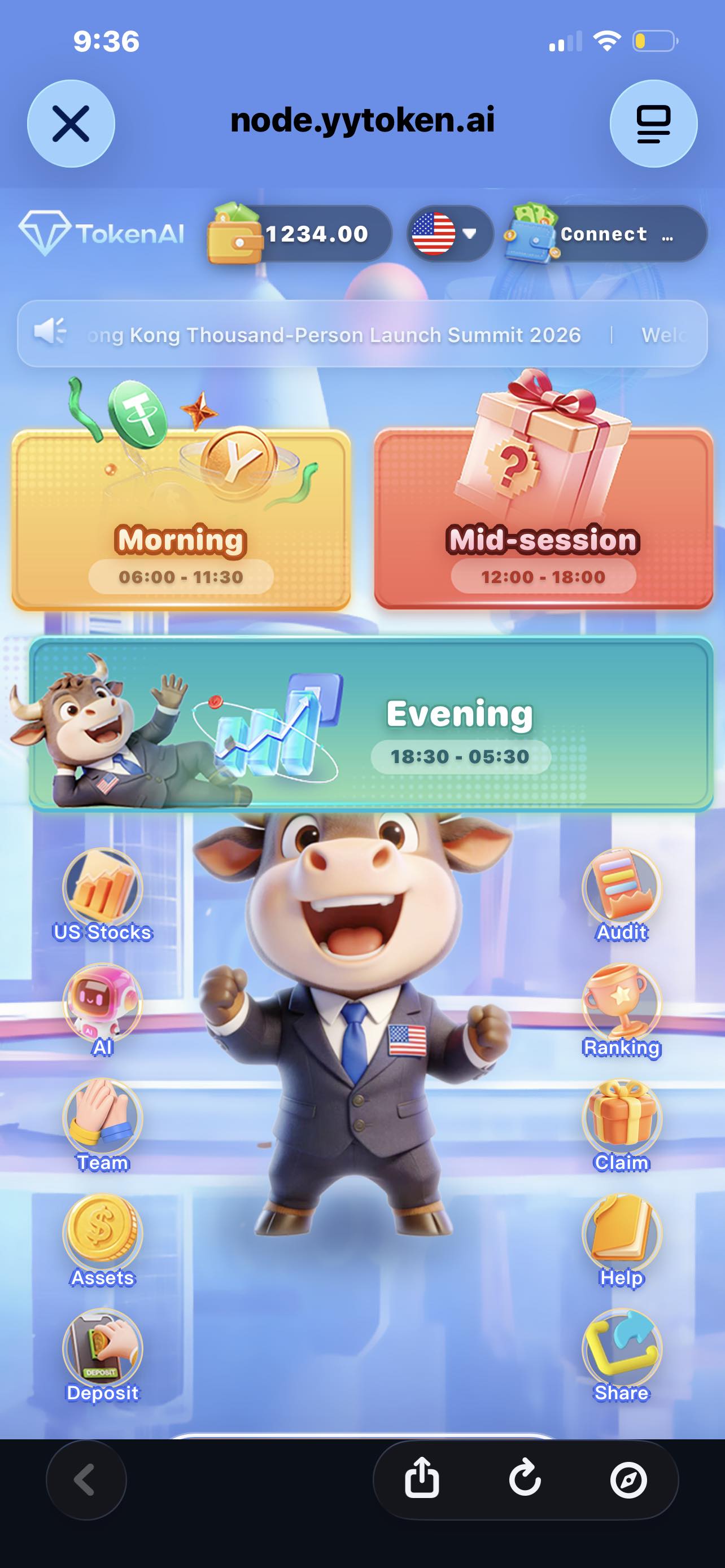Open the Claim gift box

coord(622,1126)
